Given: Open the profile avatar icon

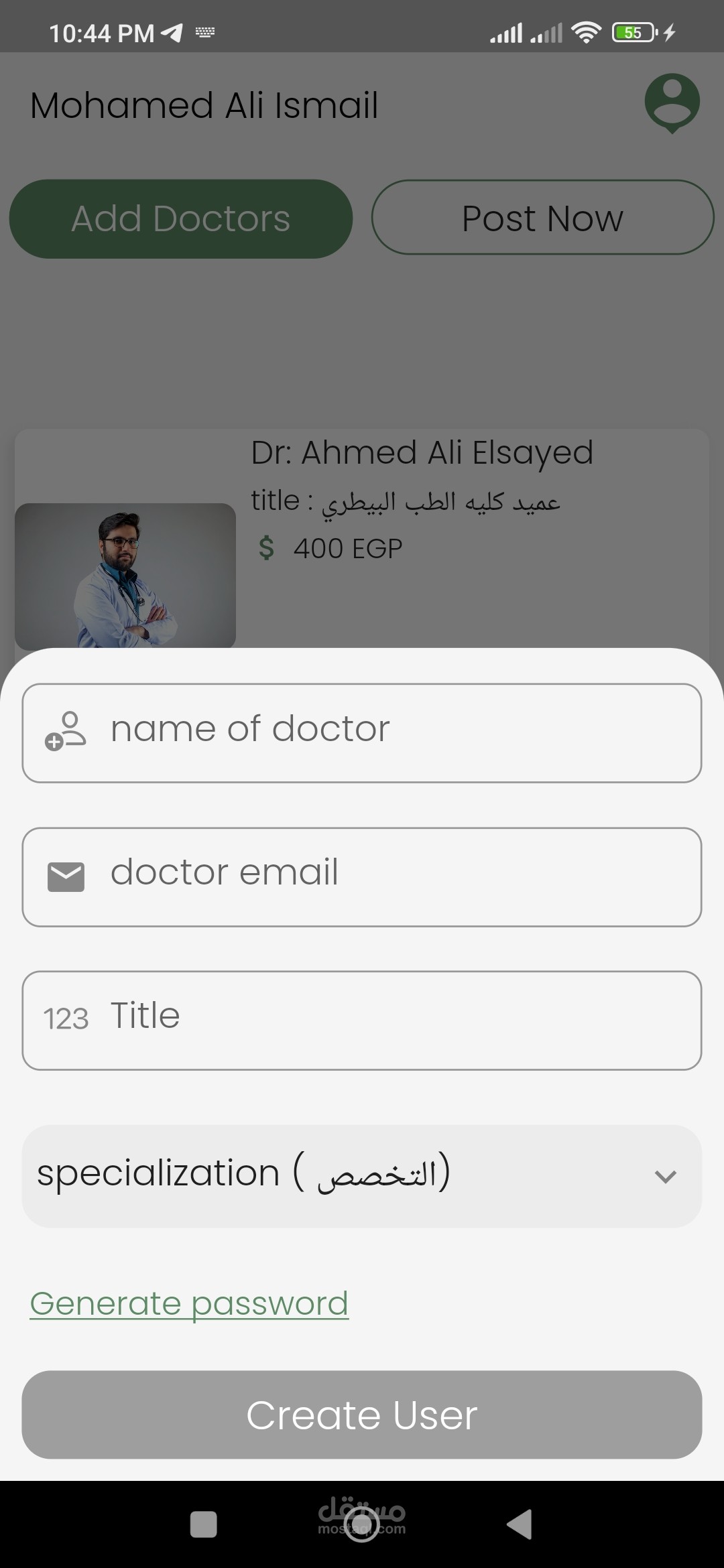Looking at the screenshot, I should coord(672,103).
